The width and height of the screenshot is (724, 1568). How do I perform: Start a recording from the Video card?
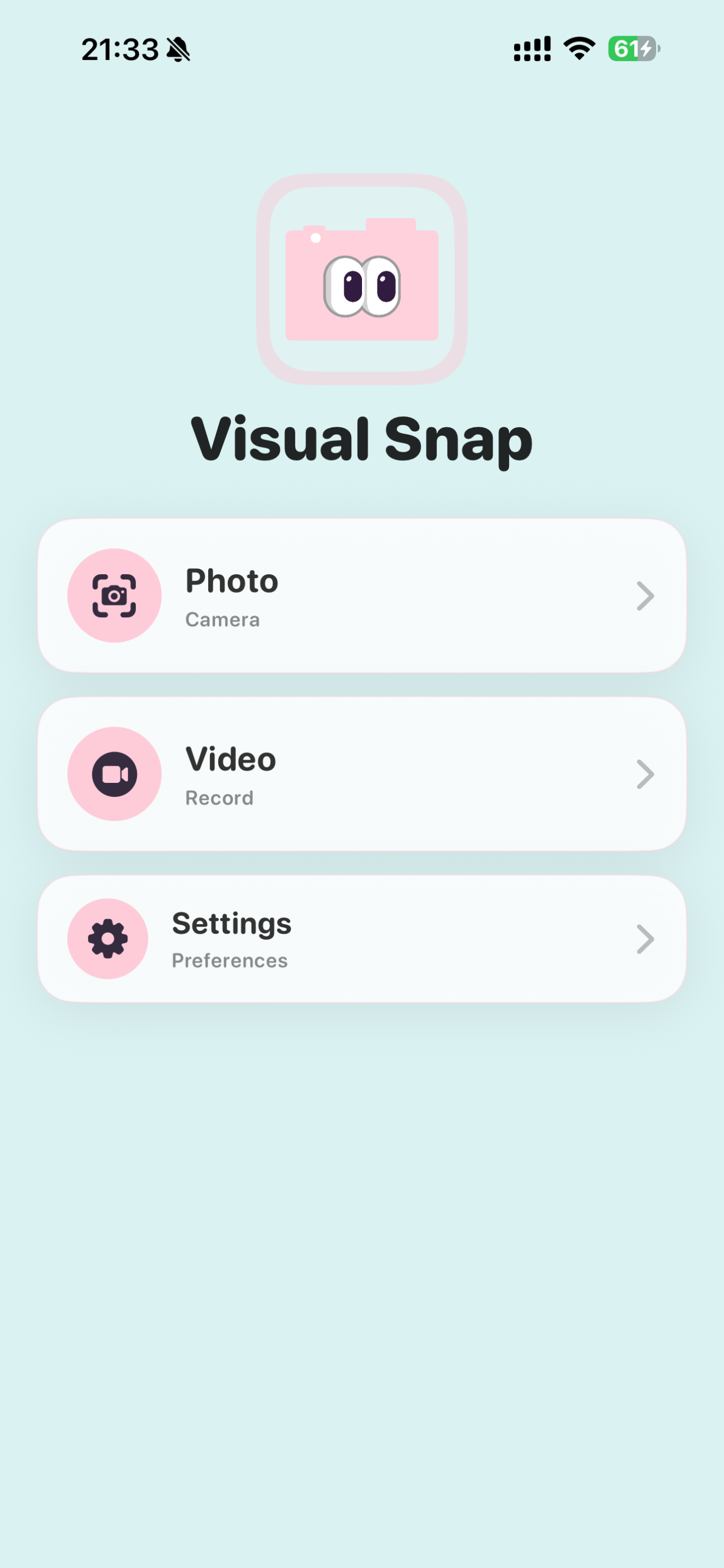coord(361,774)
